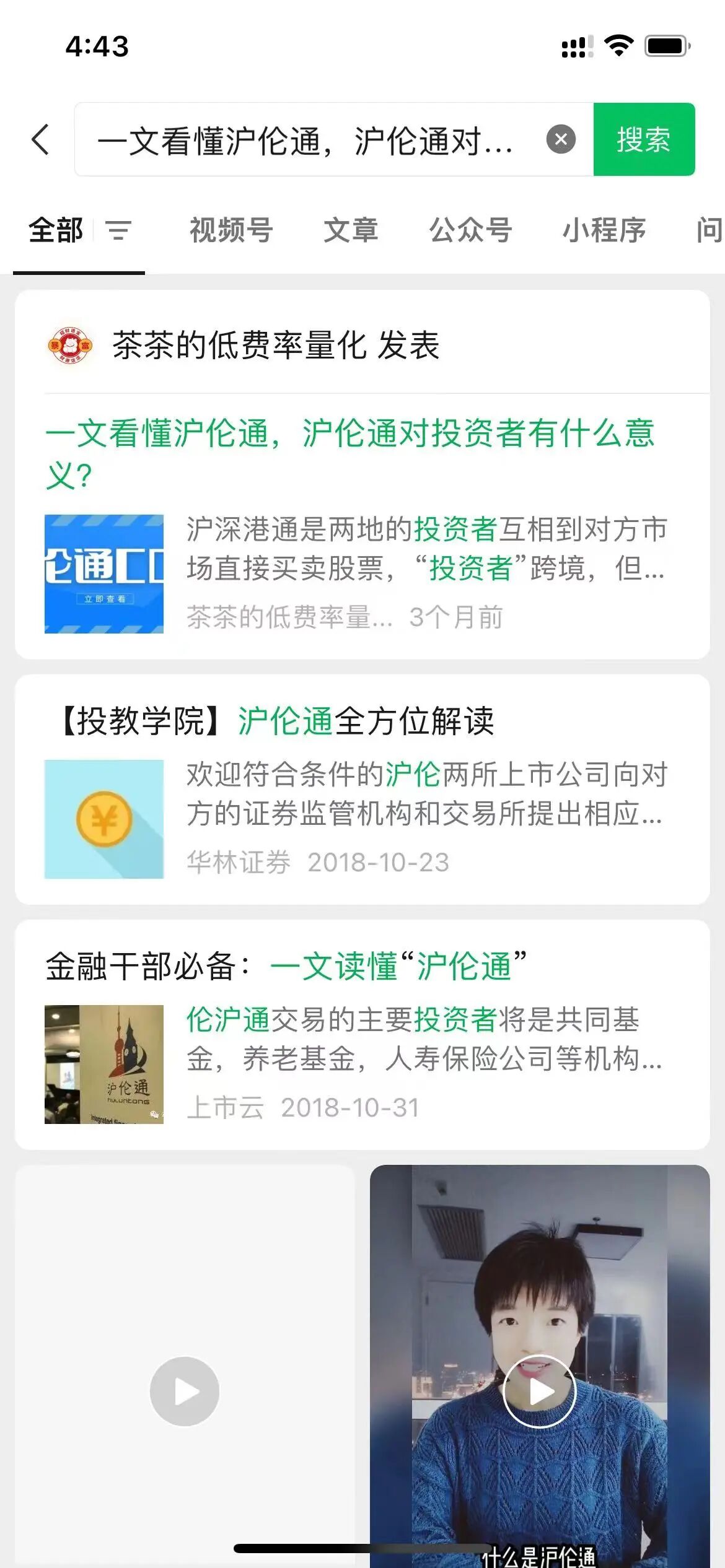Viewport: 725px width, 1568px height.
Task: Switch to the 小程序 tab
Action: point(604,230)
